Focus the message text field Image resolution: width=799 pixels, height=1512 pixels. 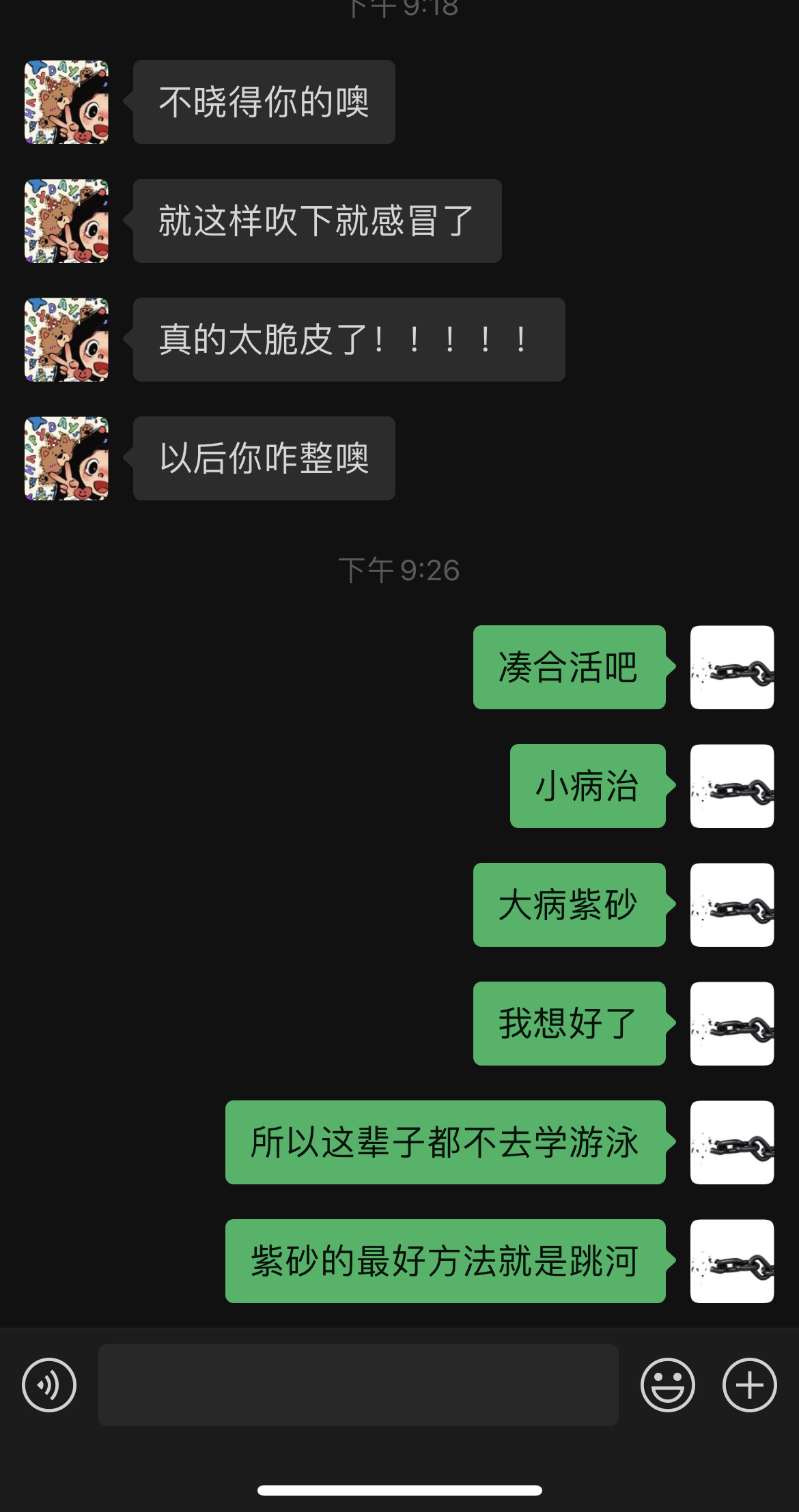[x=359, y=1384]
